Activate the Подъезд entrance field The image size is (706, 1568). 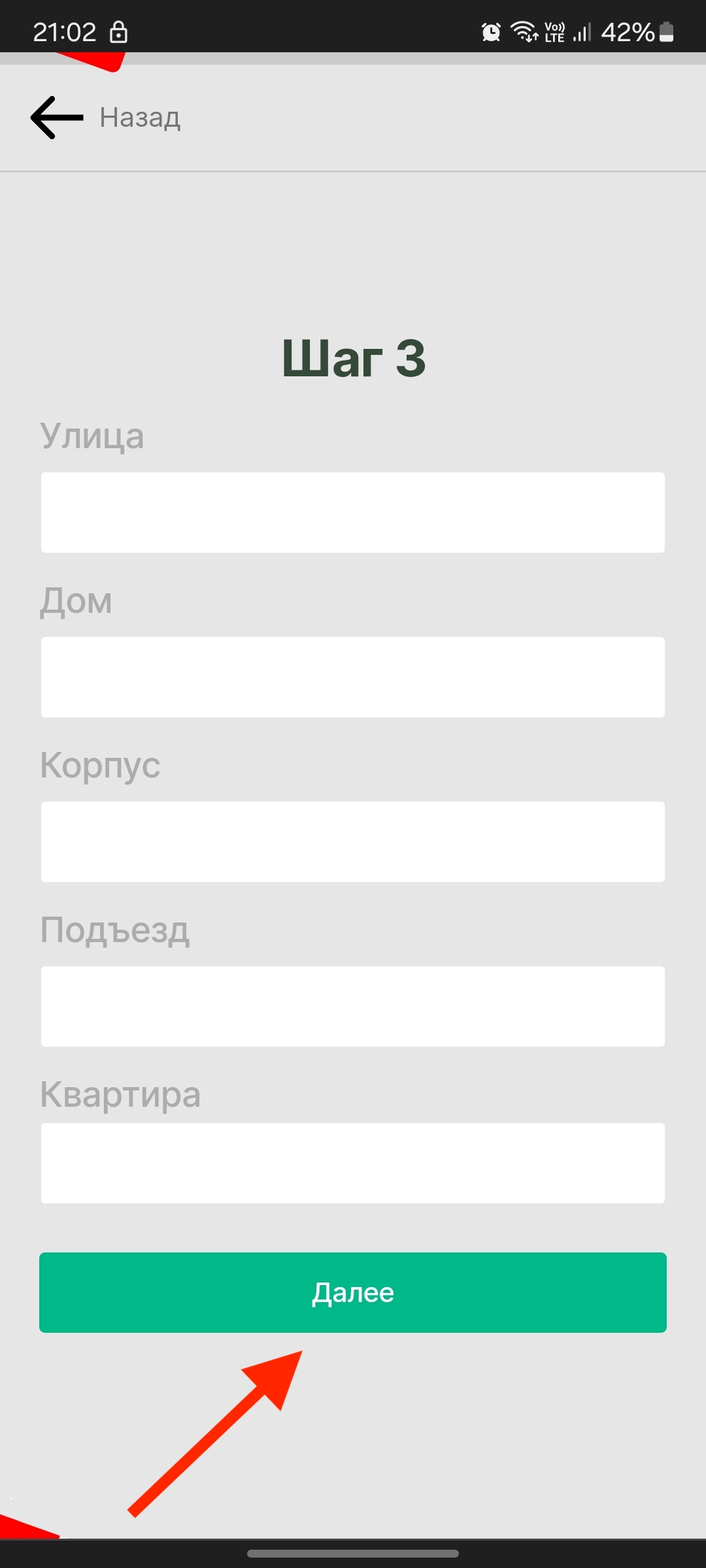click(x=353, y=1006)
